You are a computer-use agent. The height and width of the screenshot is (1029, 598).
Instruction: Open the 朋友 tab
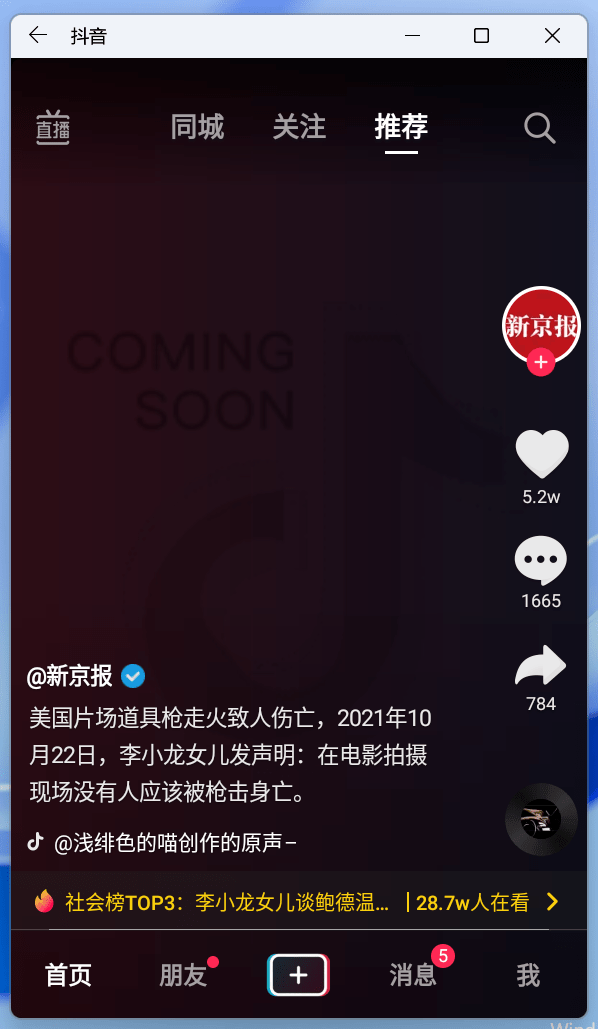pyautogui.click(x=183, y=975)
